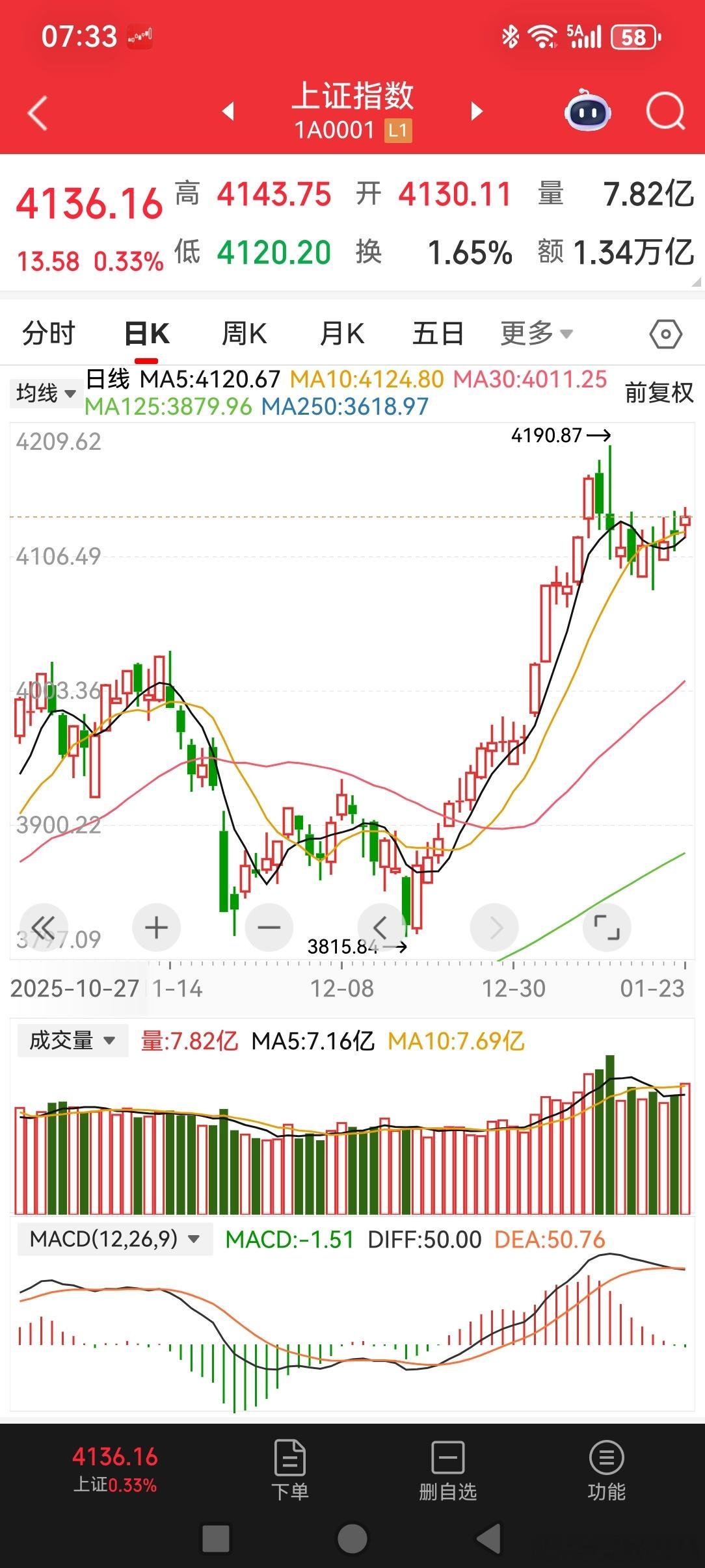Jump to earliest candles with rewind icon
The height and width of the screenshot is (1568, 705).
(x=44, y=928)
